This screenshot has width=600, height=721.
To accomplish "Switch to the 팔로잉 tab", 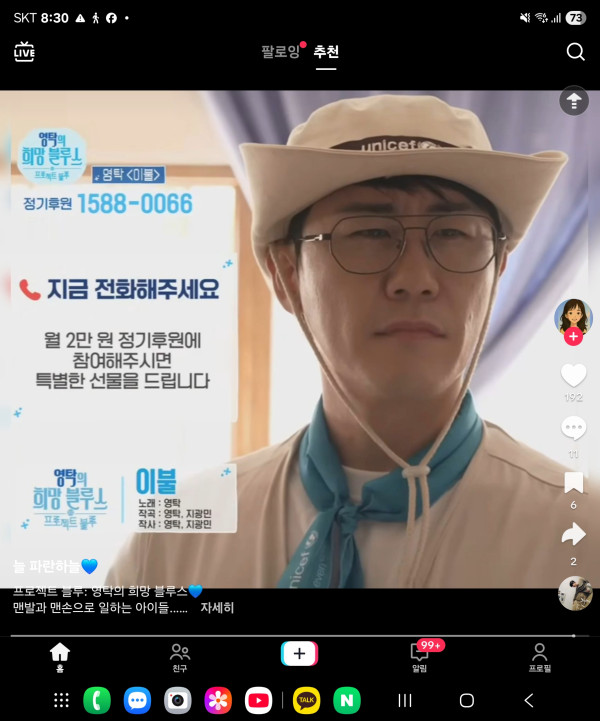I will click(x=280, y=51).
